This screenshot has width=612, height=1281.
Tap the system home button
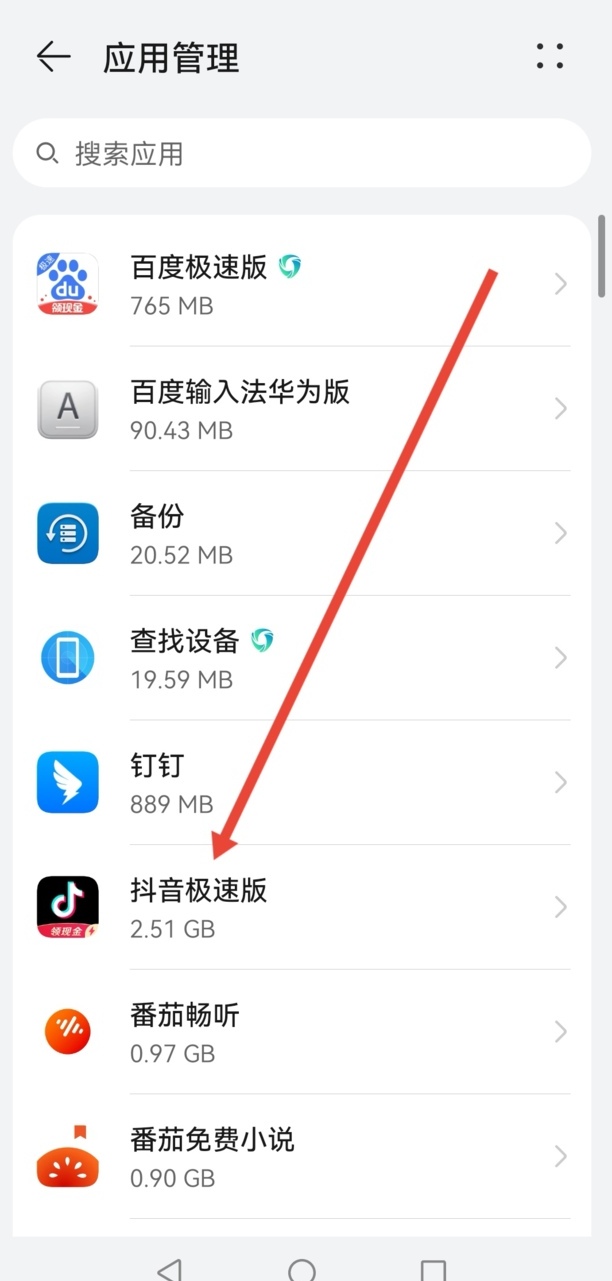point(301,1269)
